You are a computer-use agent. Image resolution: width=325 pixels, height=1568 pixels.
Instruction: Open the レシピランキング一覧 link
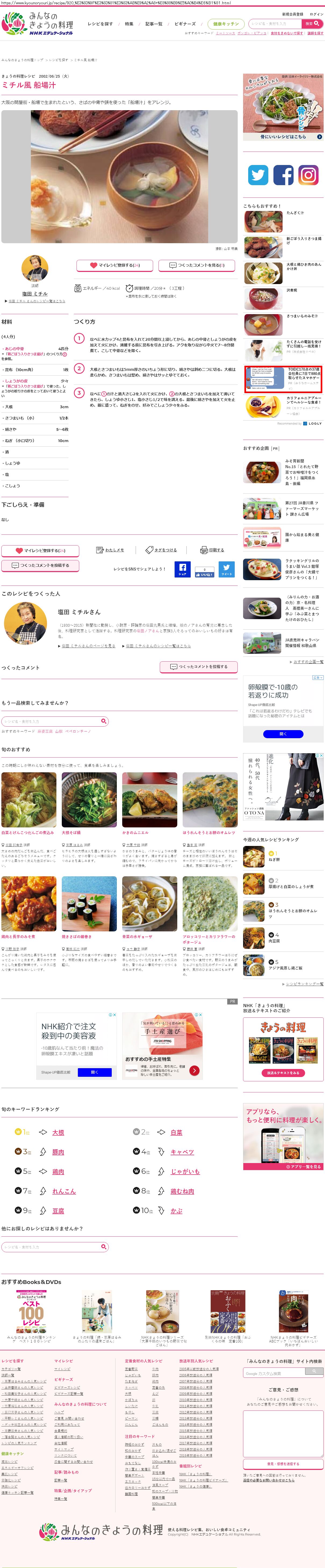click(304, 984)
